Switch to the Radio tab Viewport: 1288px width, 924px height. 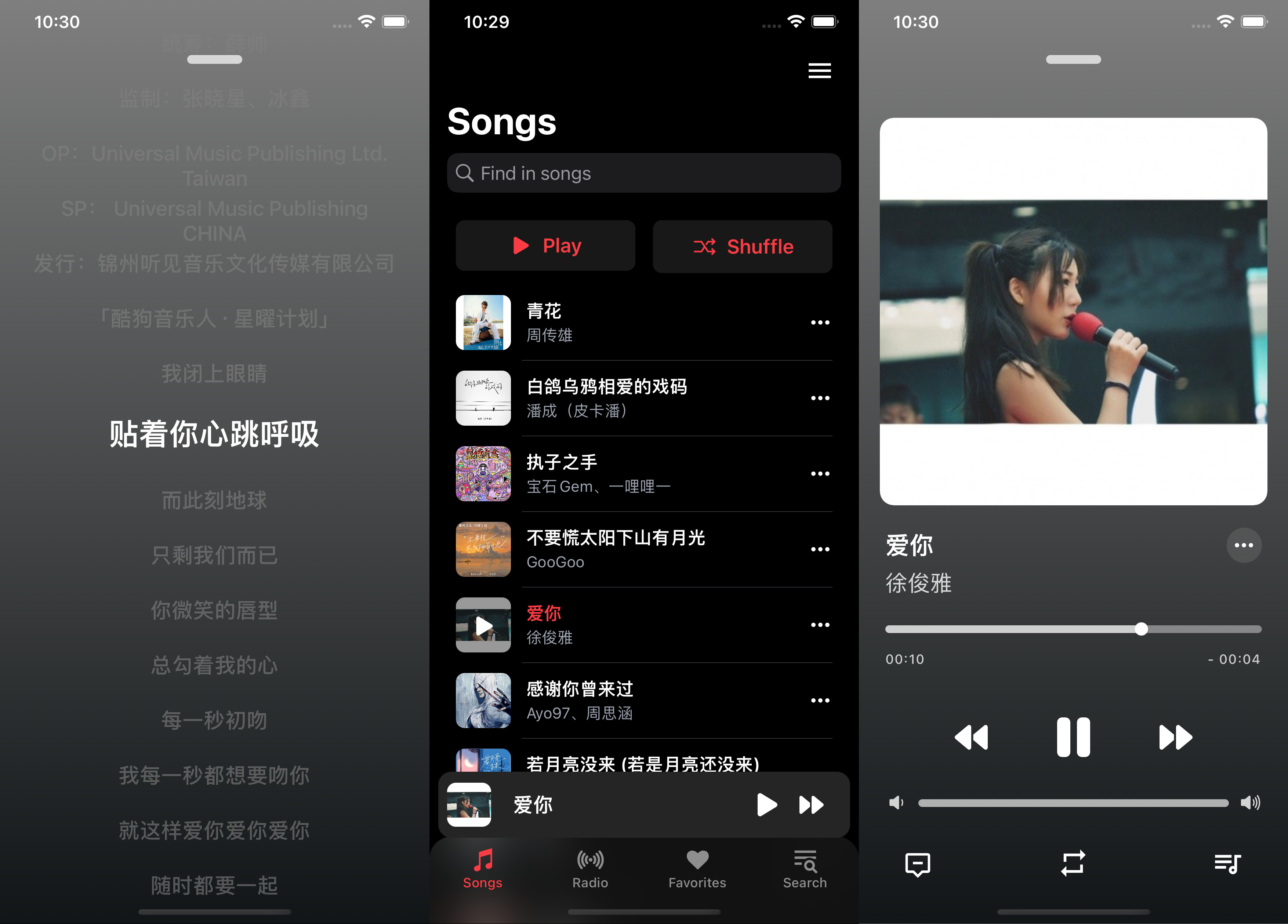pos(590,869)
